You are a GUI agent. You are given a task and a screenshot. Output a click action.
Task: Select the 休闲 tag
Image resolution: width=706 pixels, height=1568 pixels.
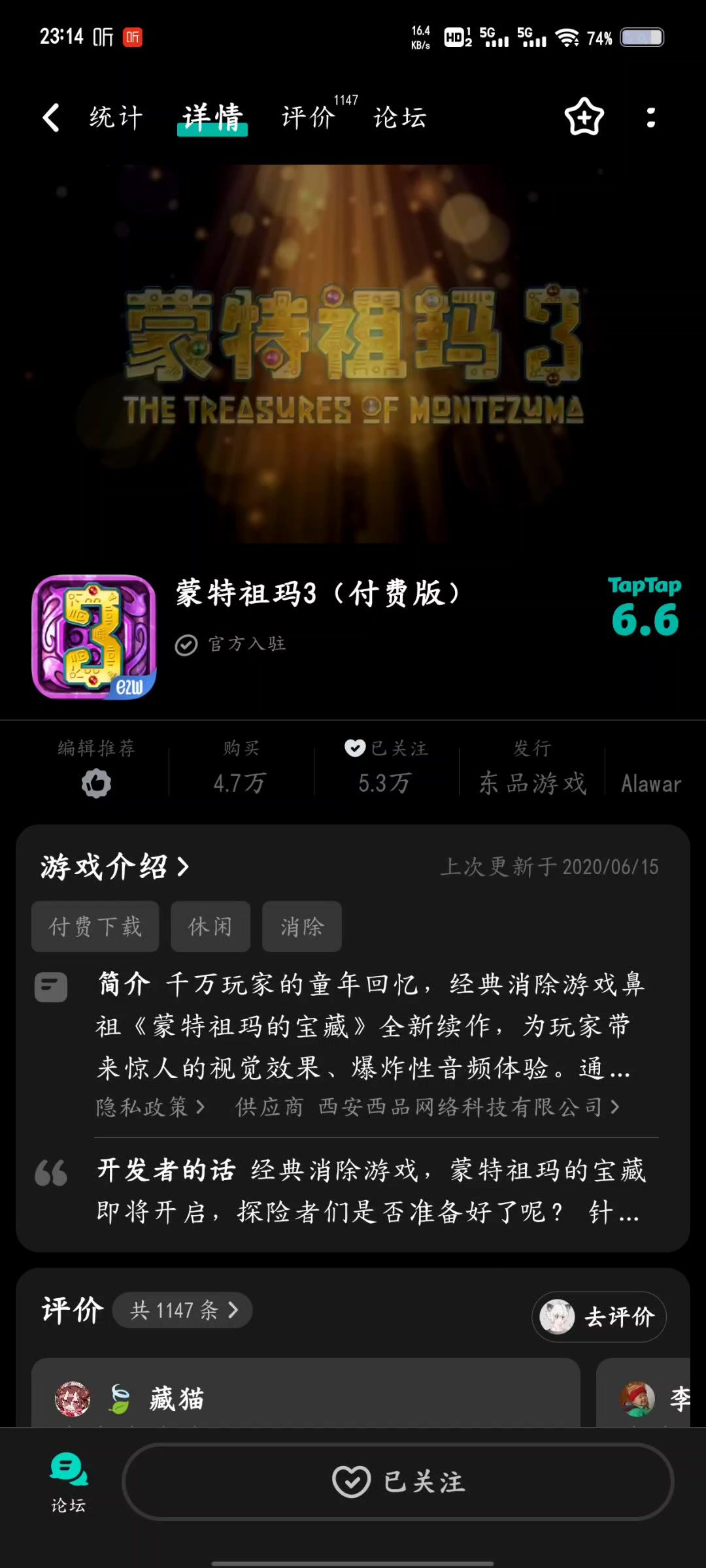210,926
